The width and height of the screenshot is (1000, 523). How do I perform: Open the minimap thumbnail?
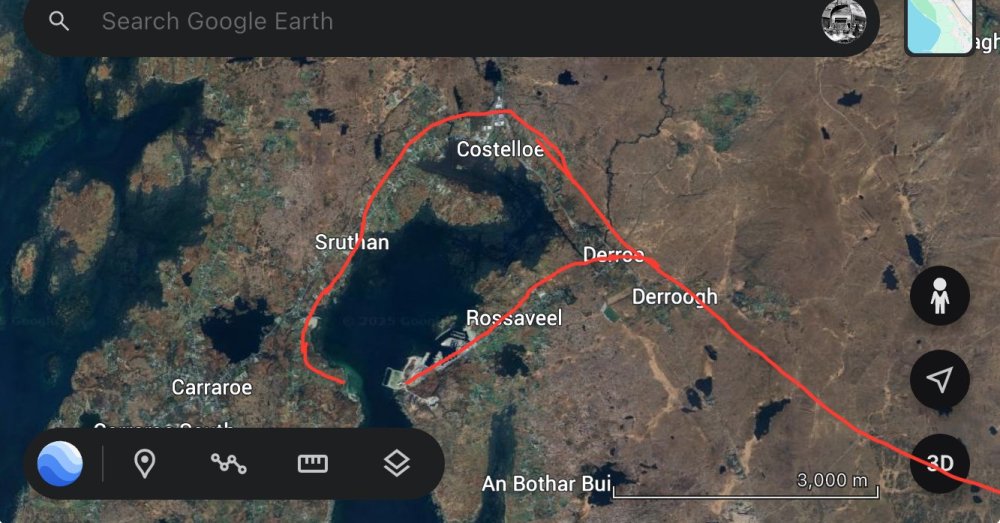(x=939, y=25)
